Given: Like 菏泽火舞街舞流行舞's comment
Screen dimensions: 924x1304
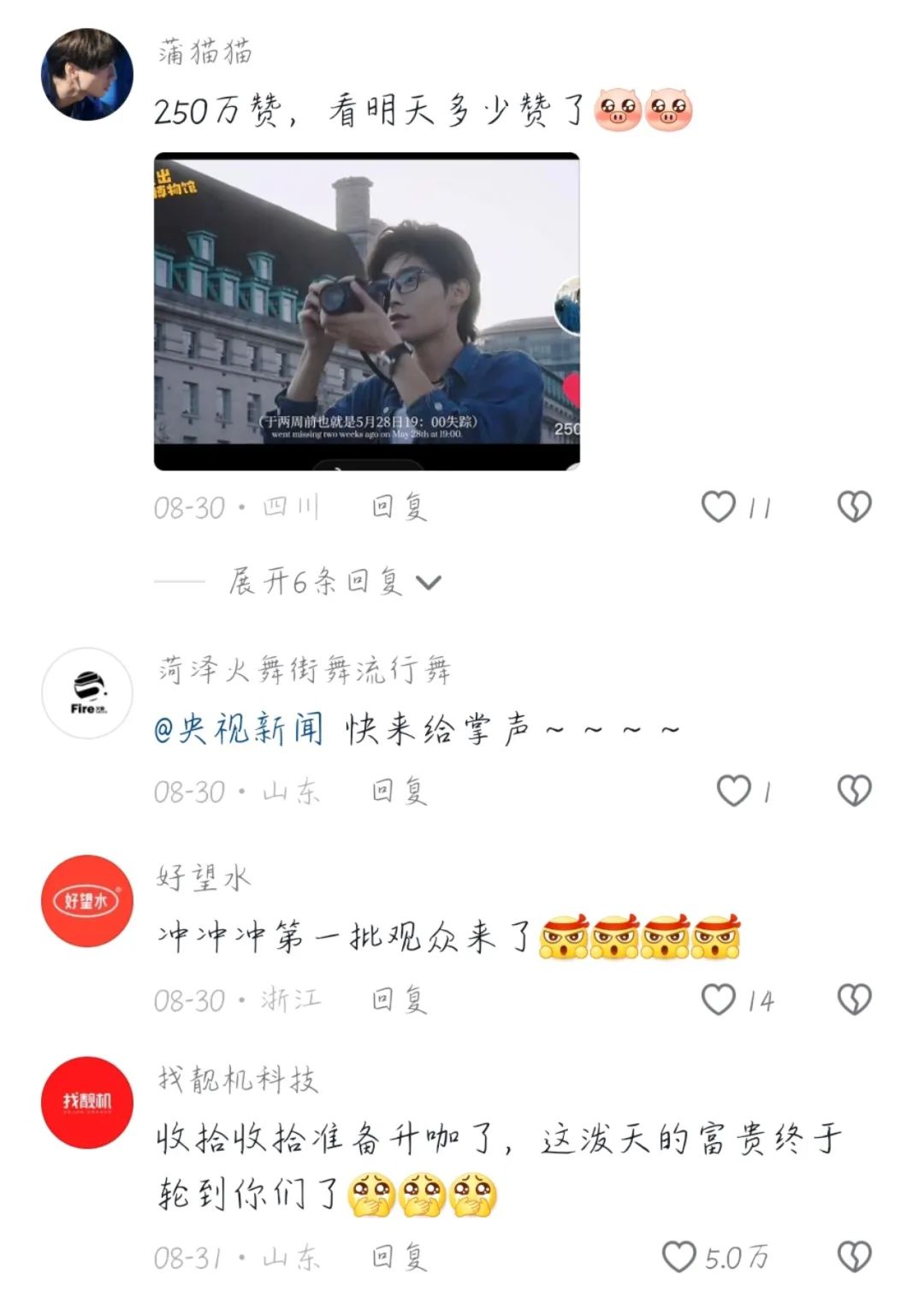Looking at the screenshot, I should point(733,791).
